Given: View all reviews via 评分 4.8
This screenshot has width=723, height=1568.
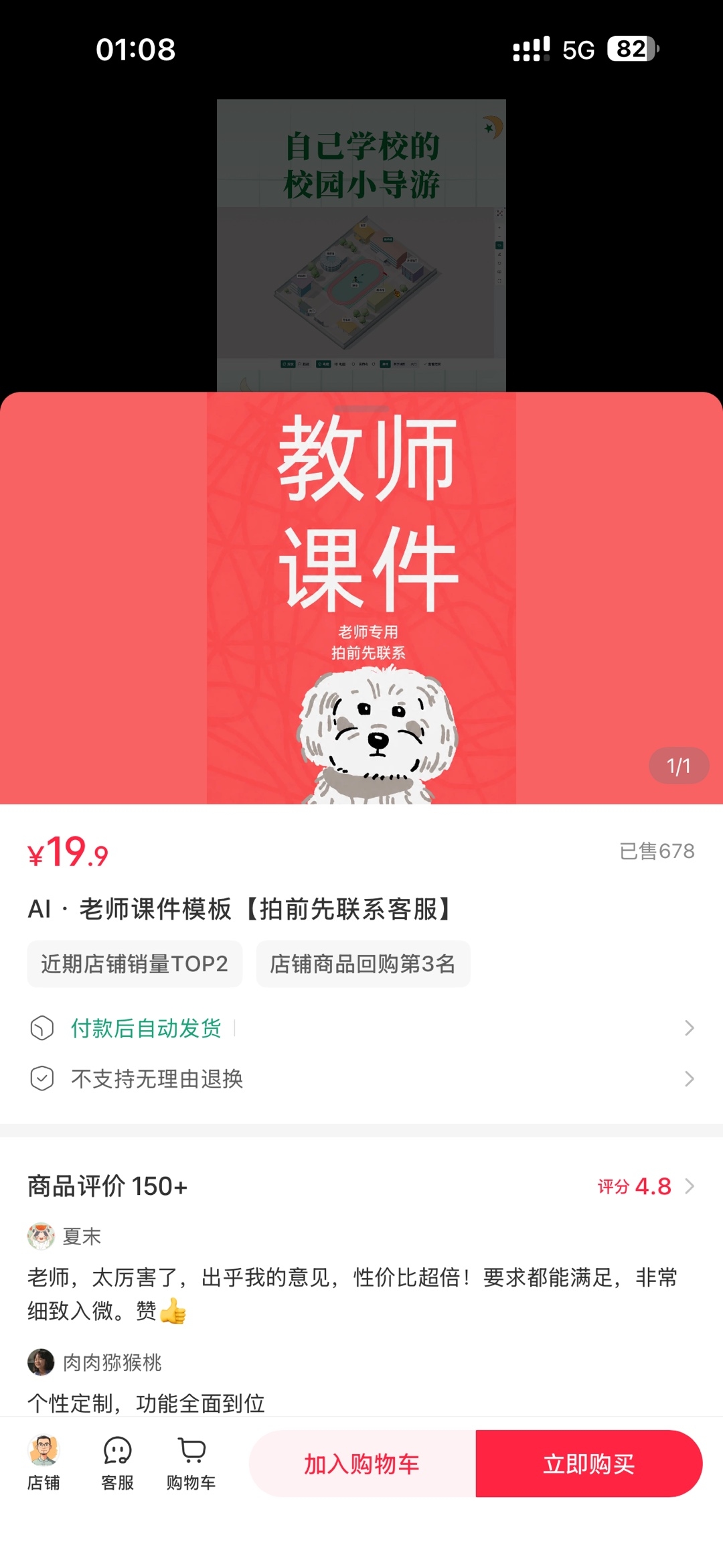Looking at the screenshot, I should (646, 1186).
